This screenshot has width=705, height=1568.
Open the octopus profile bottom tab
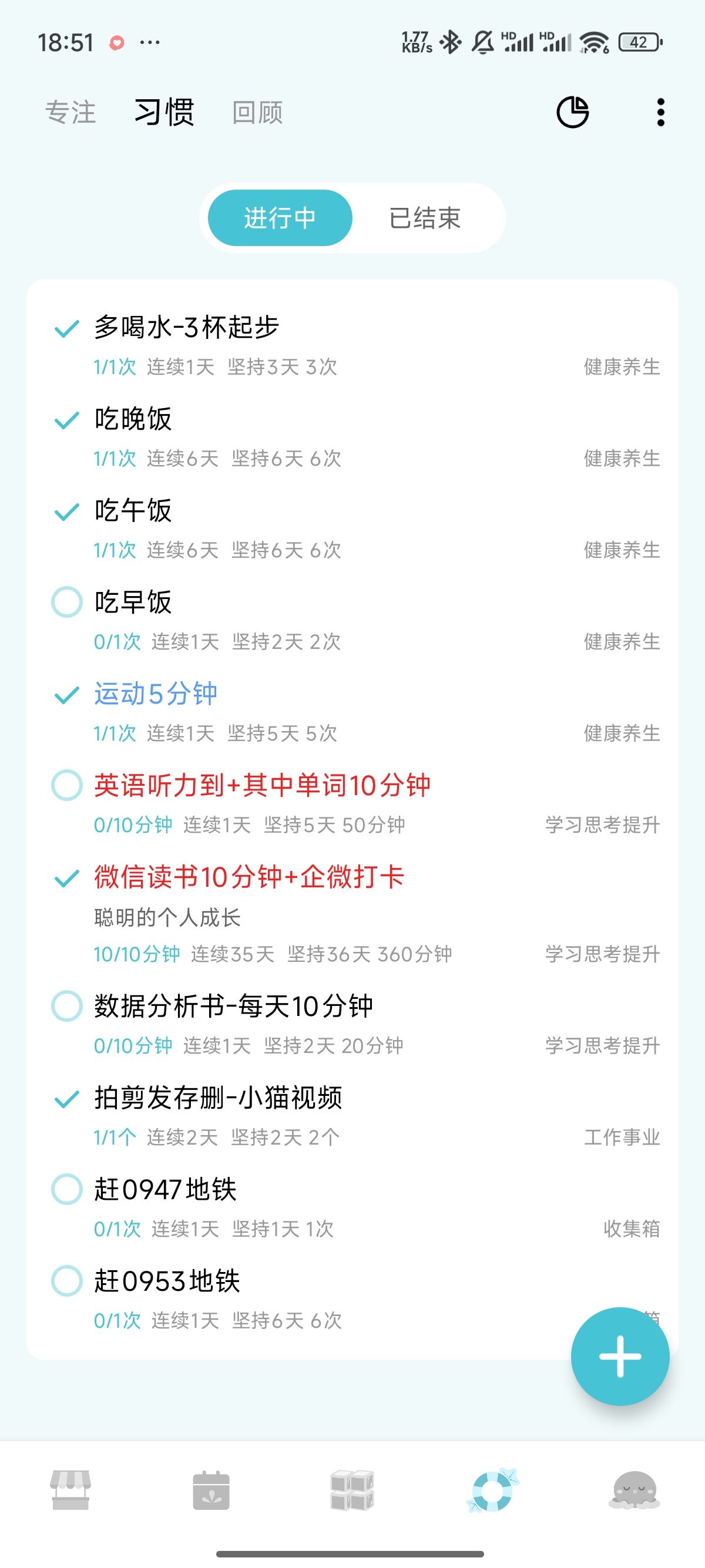[x=634, y=1490]
